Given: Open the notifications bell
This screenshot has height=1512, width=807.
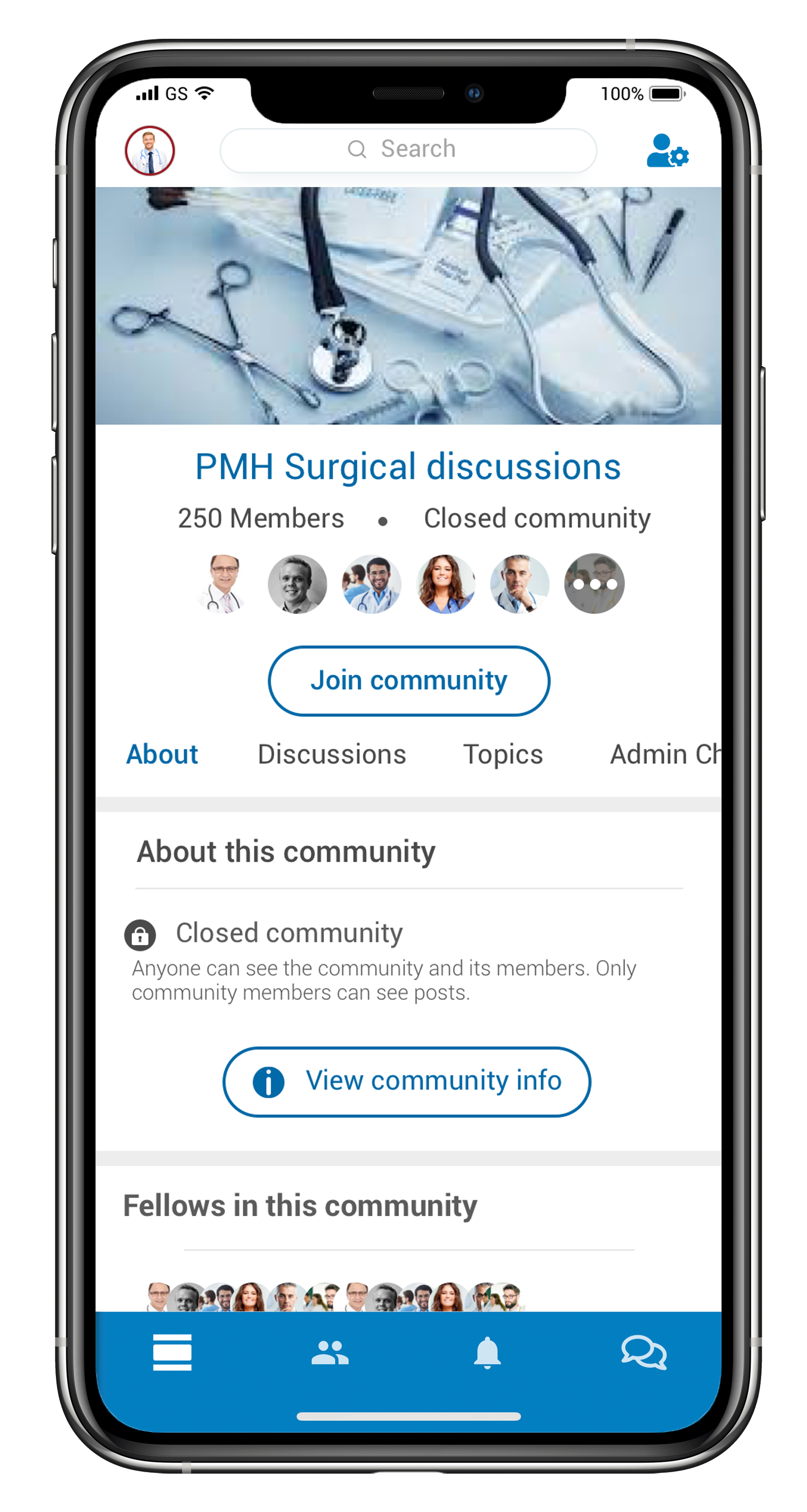Looking at the screenshot, I should pos(487,1352).
